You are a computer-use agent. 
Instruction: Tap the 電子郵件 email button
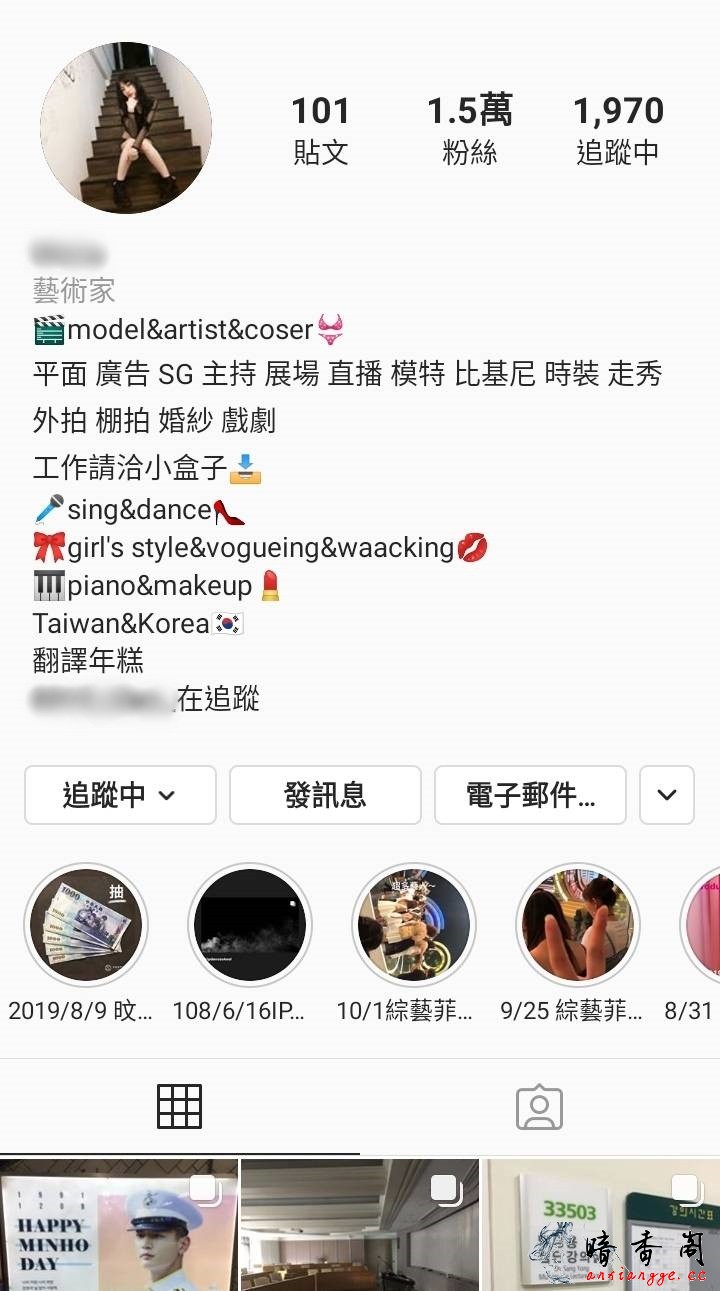(530, 795)
